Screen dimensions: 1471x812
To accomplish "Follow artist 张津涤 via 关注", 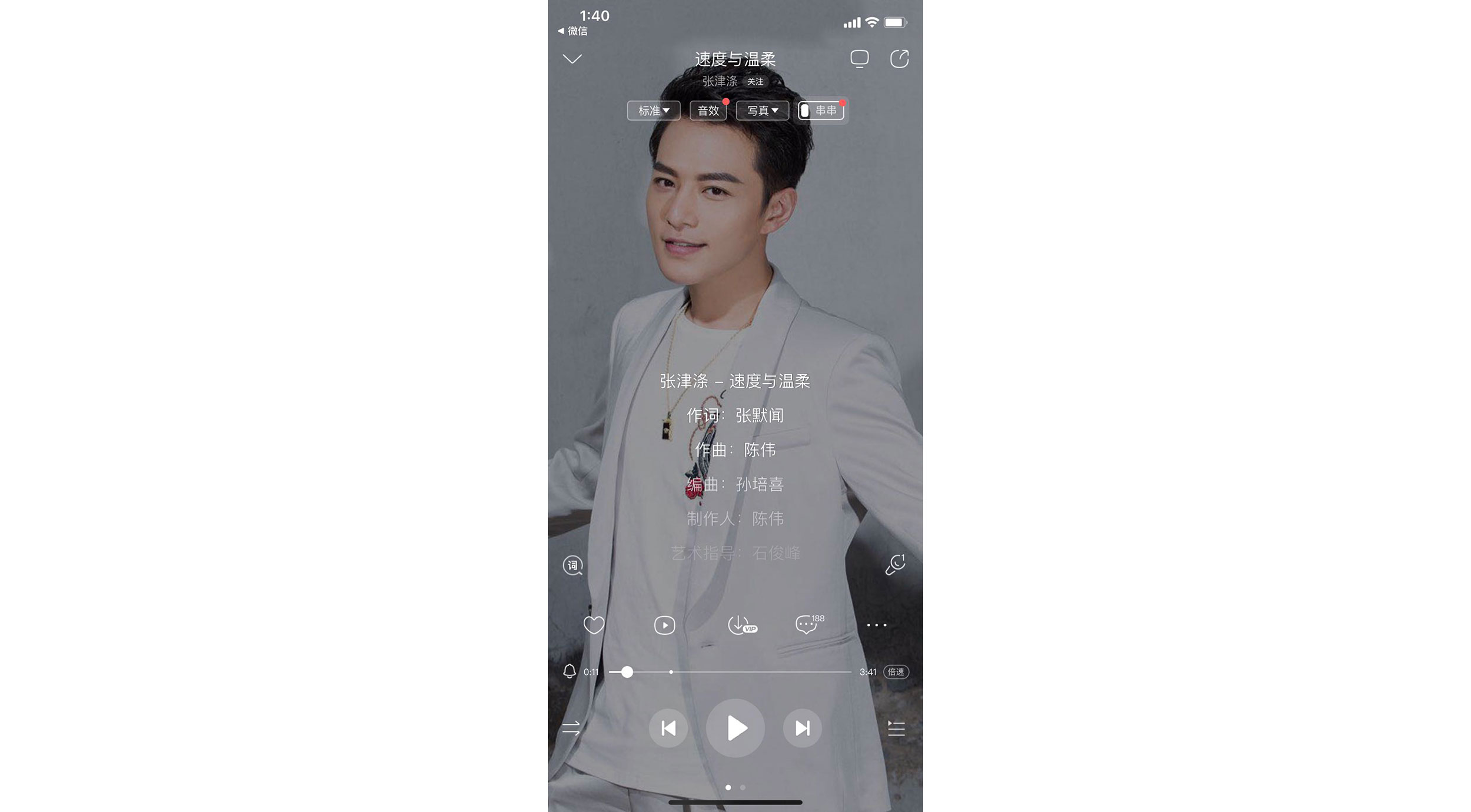I will tap(755, 82).
